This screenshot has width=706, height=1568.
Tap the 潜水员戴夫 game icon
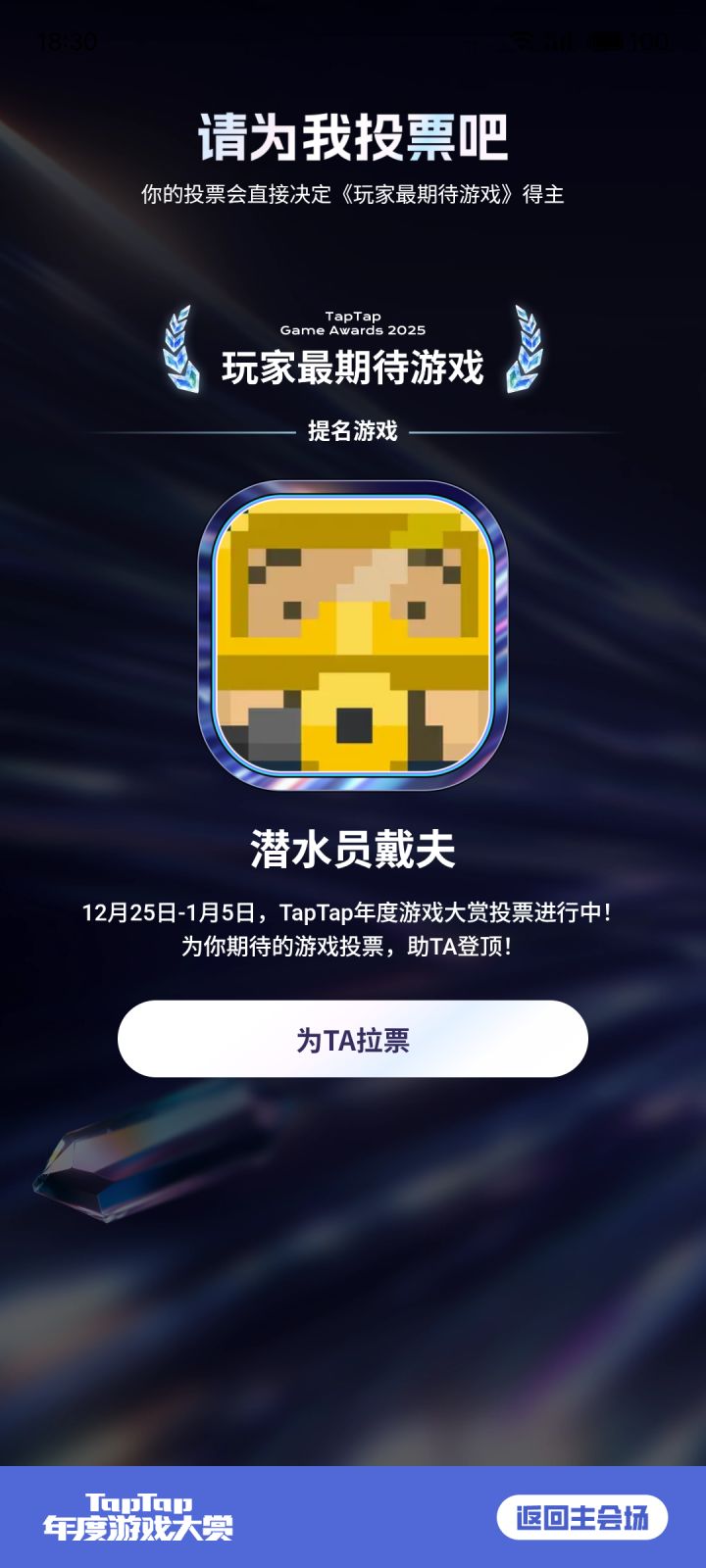353,632
